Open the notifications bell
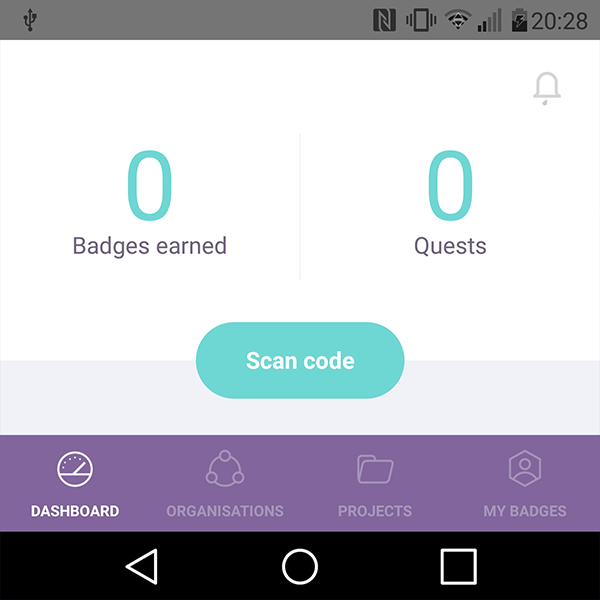Viewport: 600px width, 600px height. click(547, 88)
